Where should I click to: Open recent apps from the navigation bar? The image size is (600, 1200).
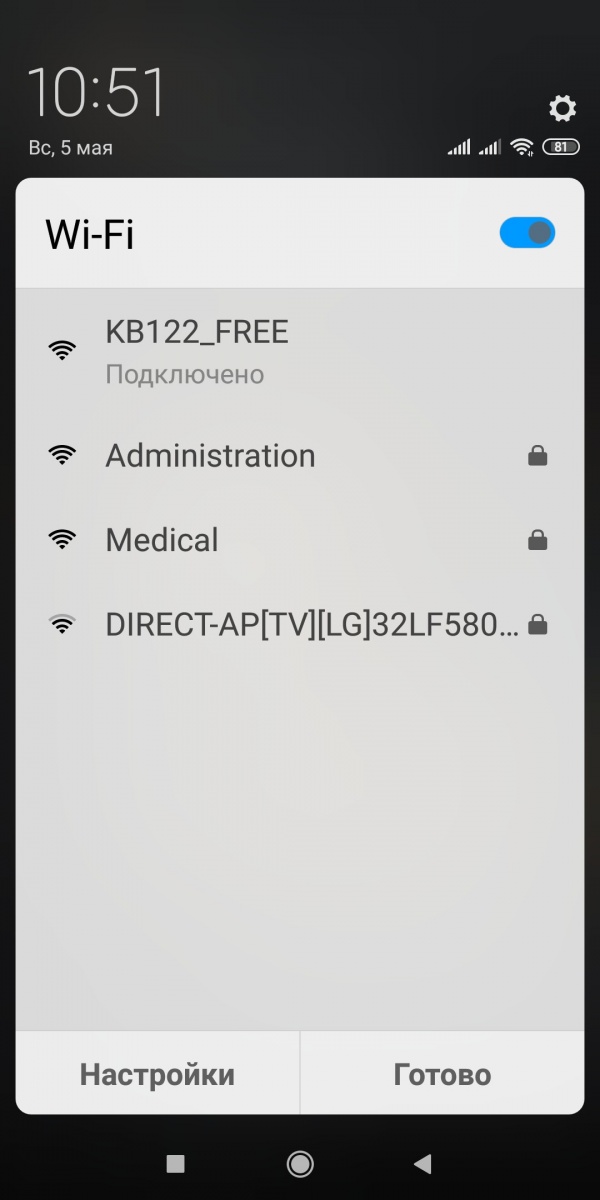(x=176, y=1163)
